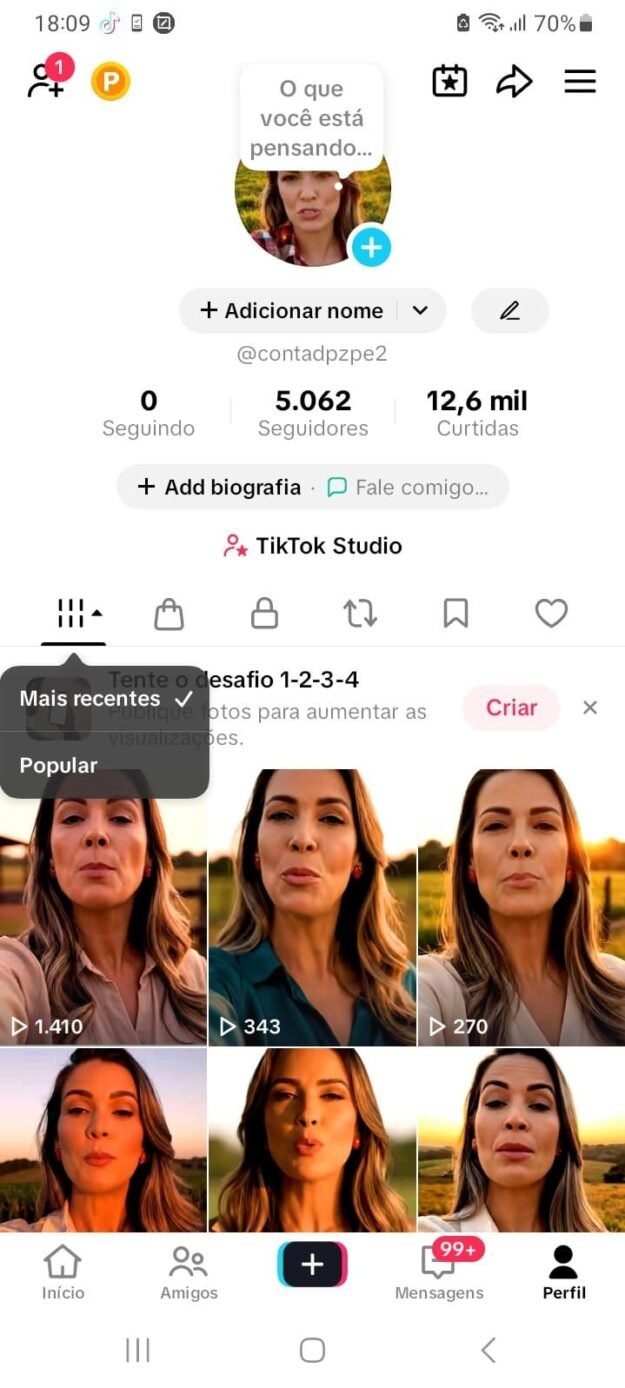Switch to the reposts tab
Screen dimensions: 625x1388
click(360, 614)
